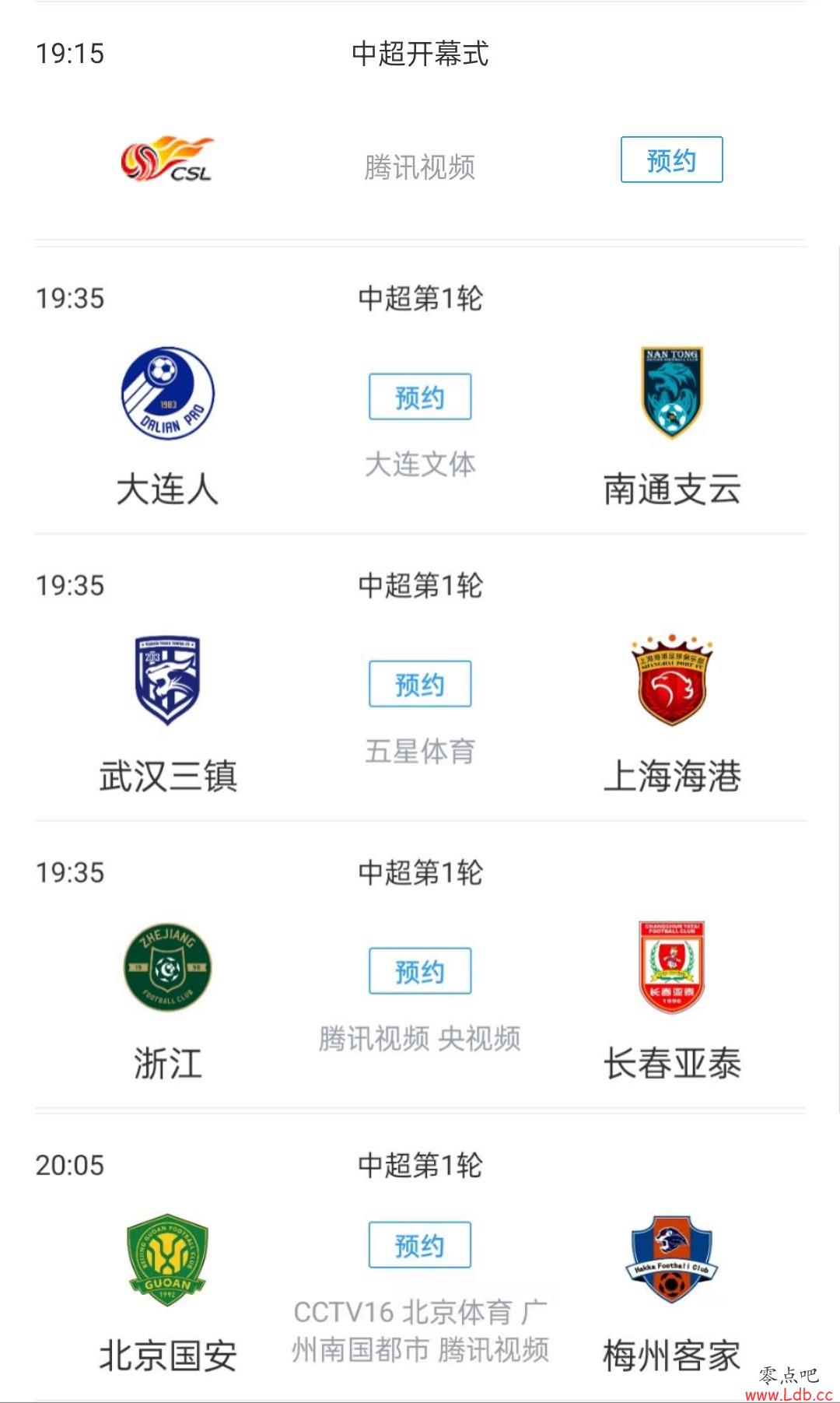Open the 上海海港 team entry
This screenshot has width=840, height=1403.
[672, 714]
